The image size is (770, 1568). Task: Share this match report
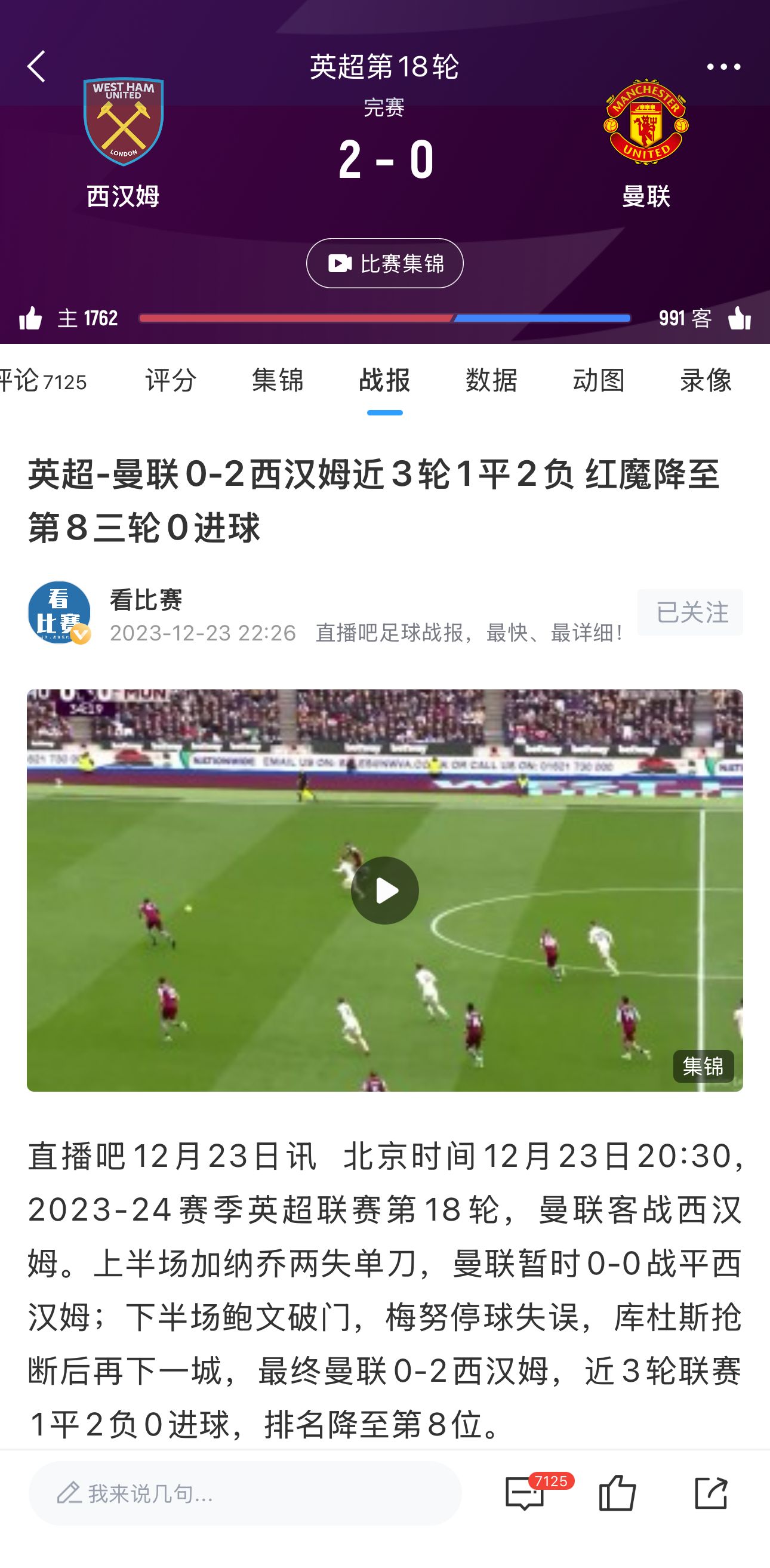[x=710, y=1493]
